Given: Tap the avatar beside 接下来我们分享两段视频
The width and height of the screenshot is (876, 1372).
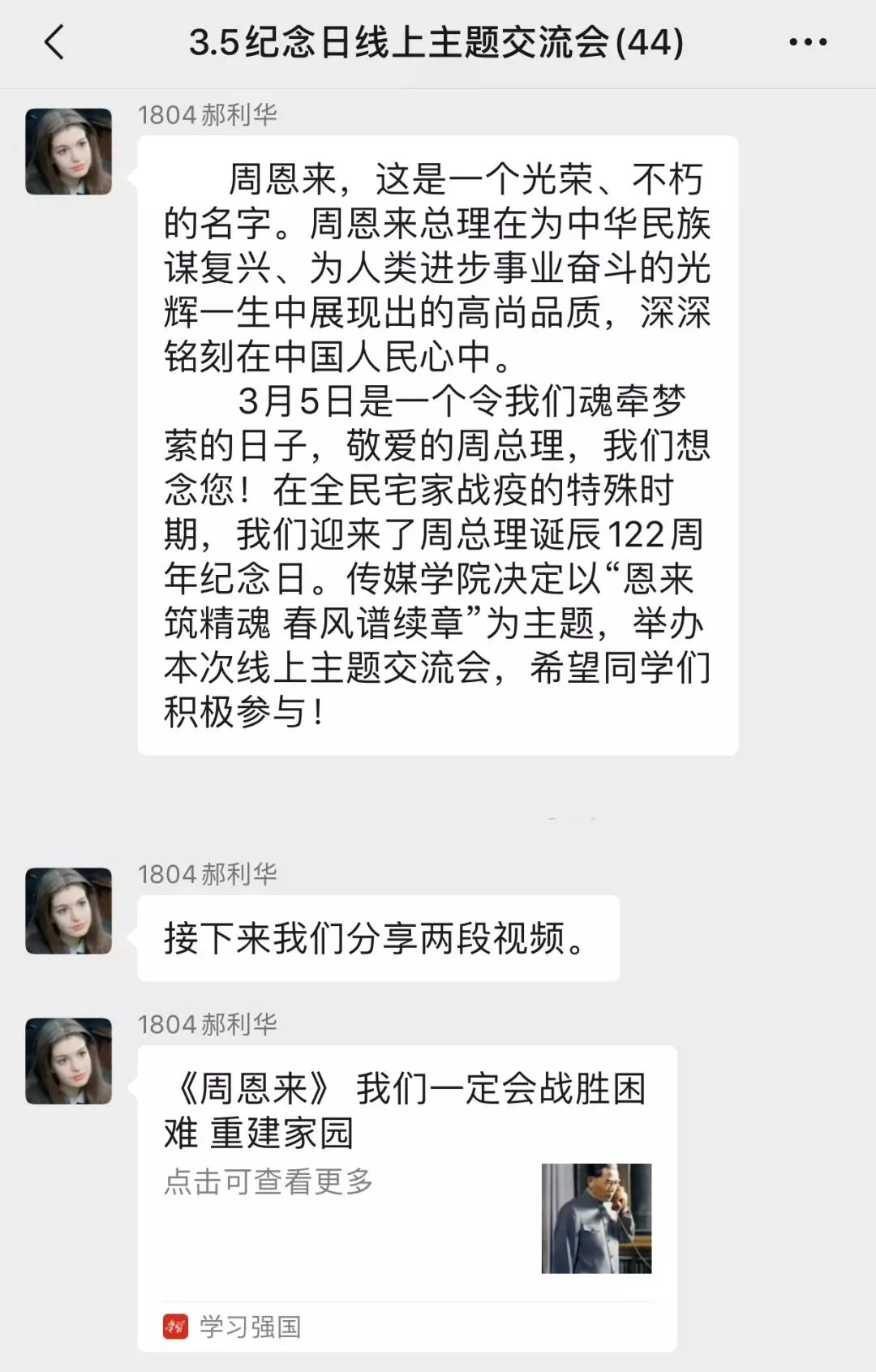Looking at the screenshot, I should (69, 911).
